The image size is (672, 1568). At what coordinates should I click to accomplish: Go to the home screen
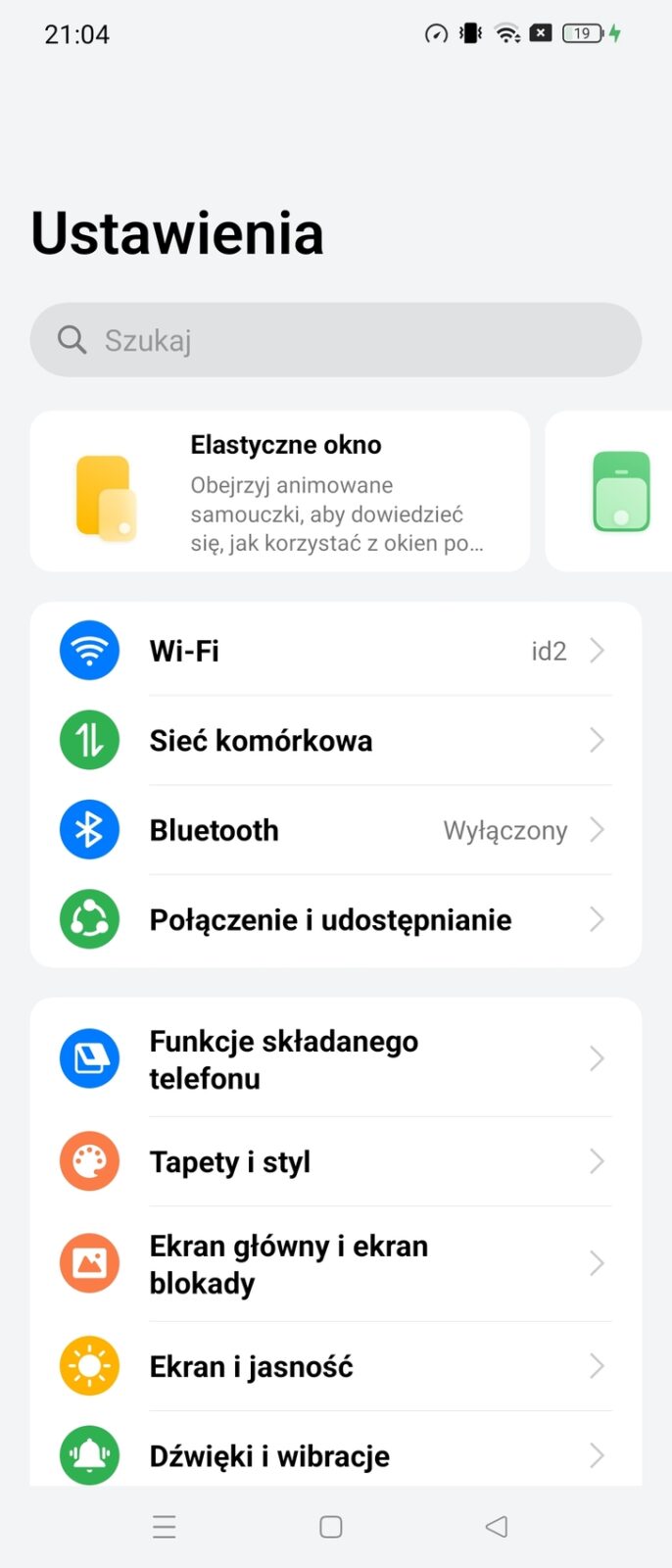coord(331,1527)
